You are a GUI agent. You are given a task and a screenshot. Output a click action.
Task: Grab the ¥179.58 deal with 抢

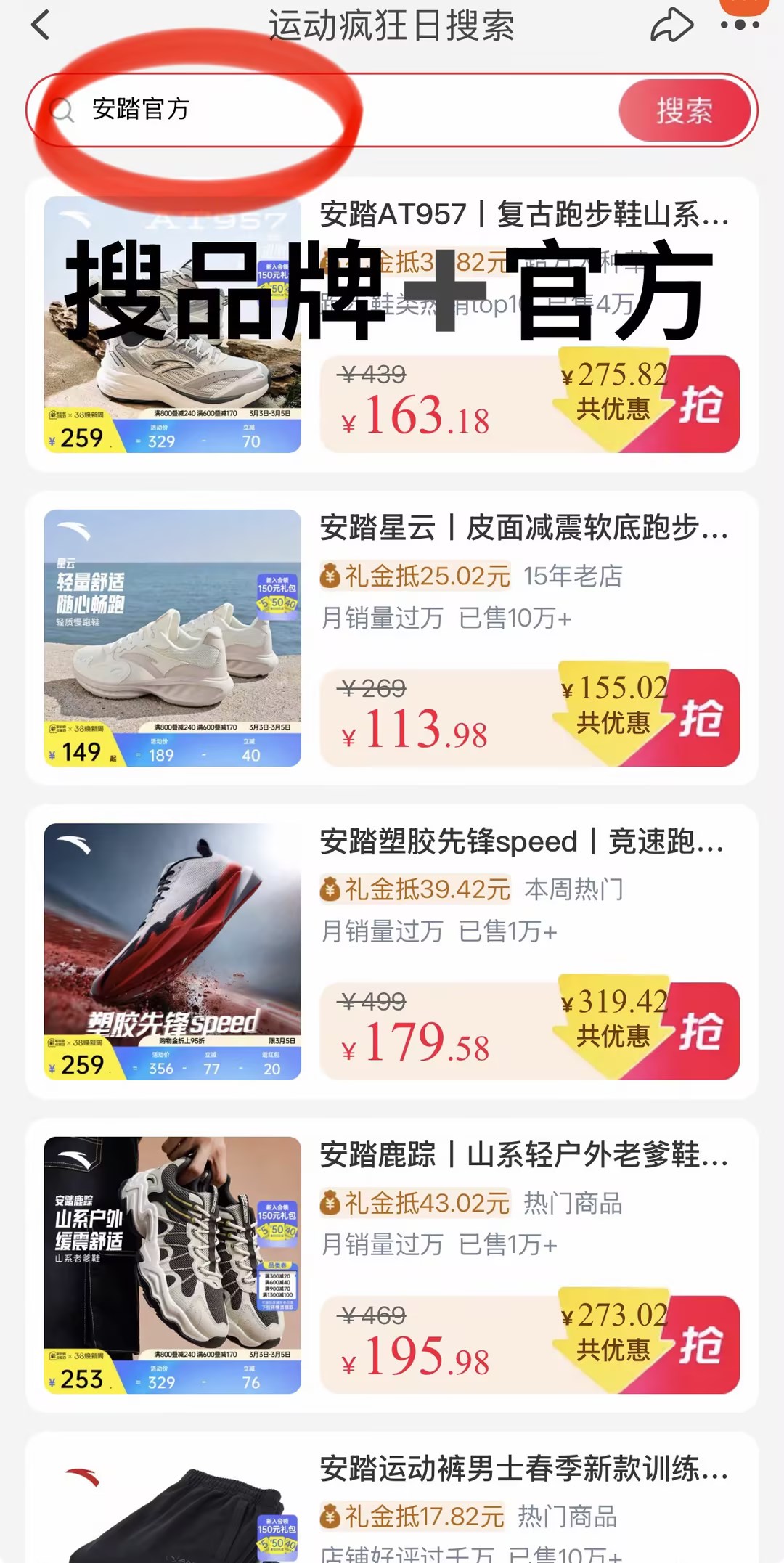(x=701, y=1032)
